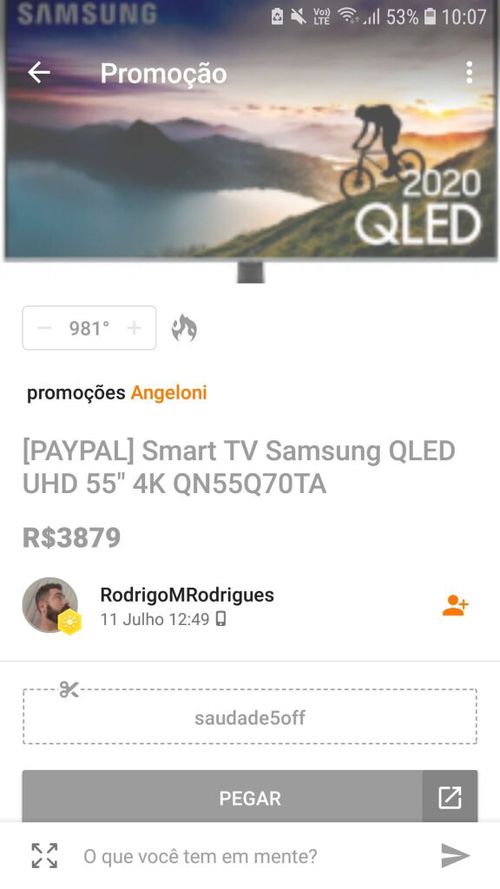The height and width of the screenshot is (889, 500).
Task: Send the comment
Action: 456,856
